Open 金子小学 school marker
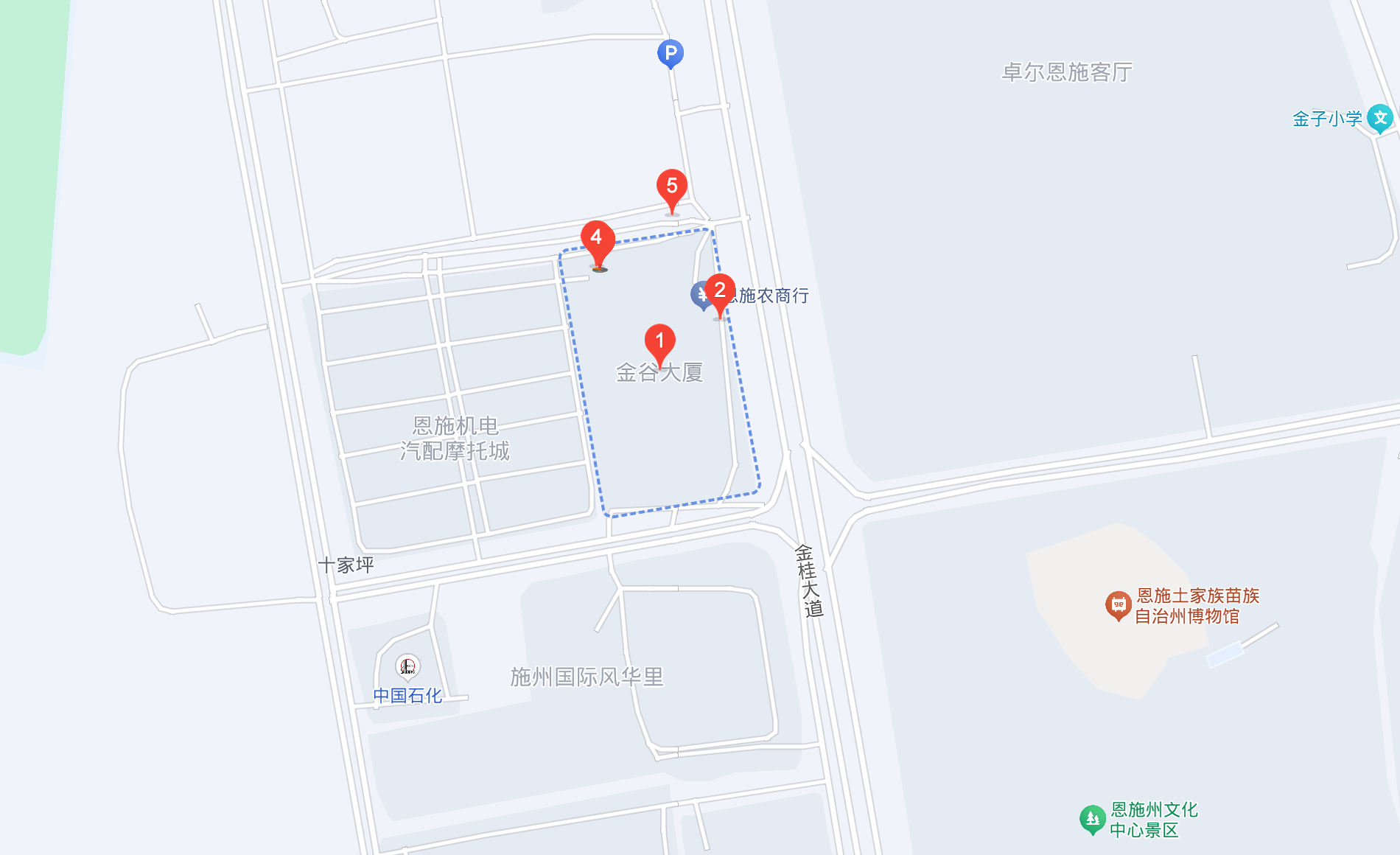The image size is (1400, 855). click(1380, 119)
